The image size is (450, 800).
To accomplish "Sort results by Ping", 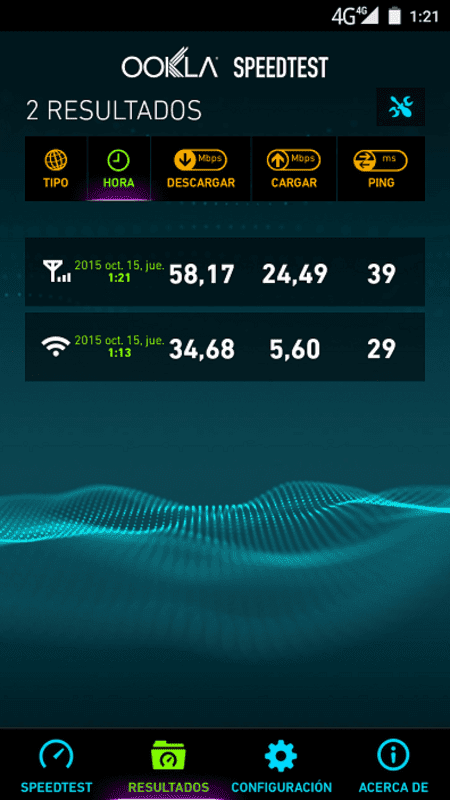I will click(381, 168).
